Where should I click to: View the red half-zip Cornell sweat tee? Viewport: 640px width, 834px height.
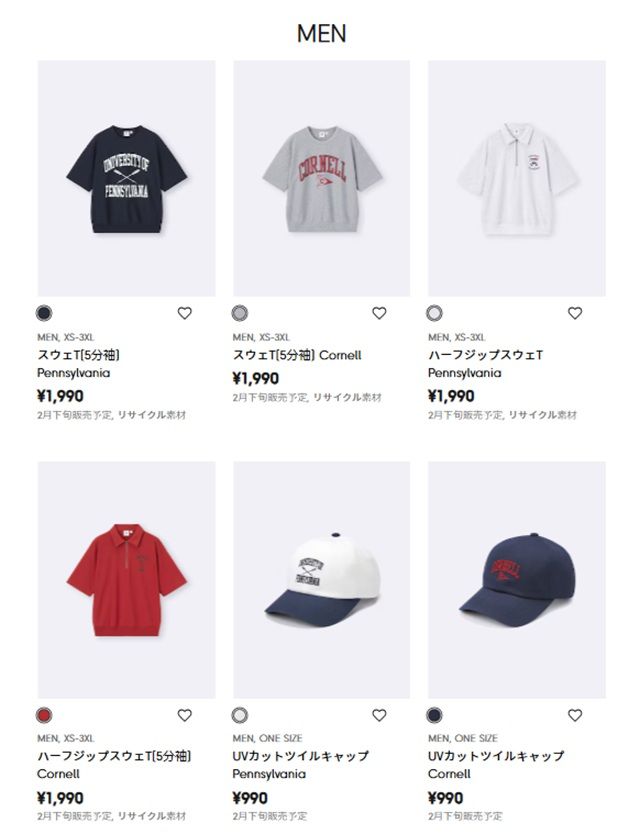pos(126,579)
